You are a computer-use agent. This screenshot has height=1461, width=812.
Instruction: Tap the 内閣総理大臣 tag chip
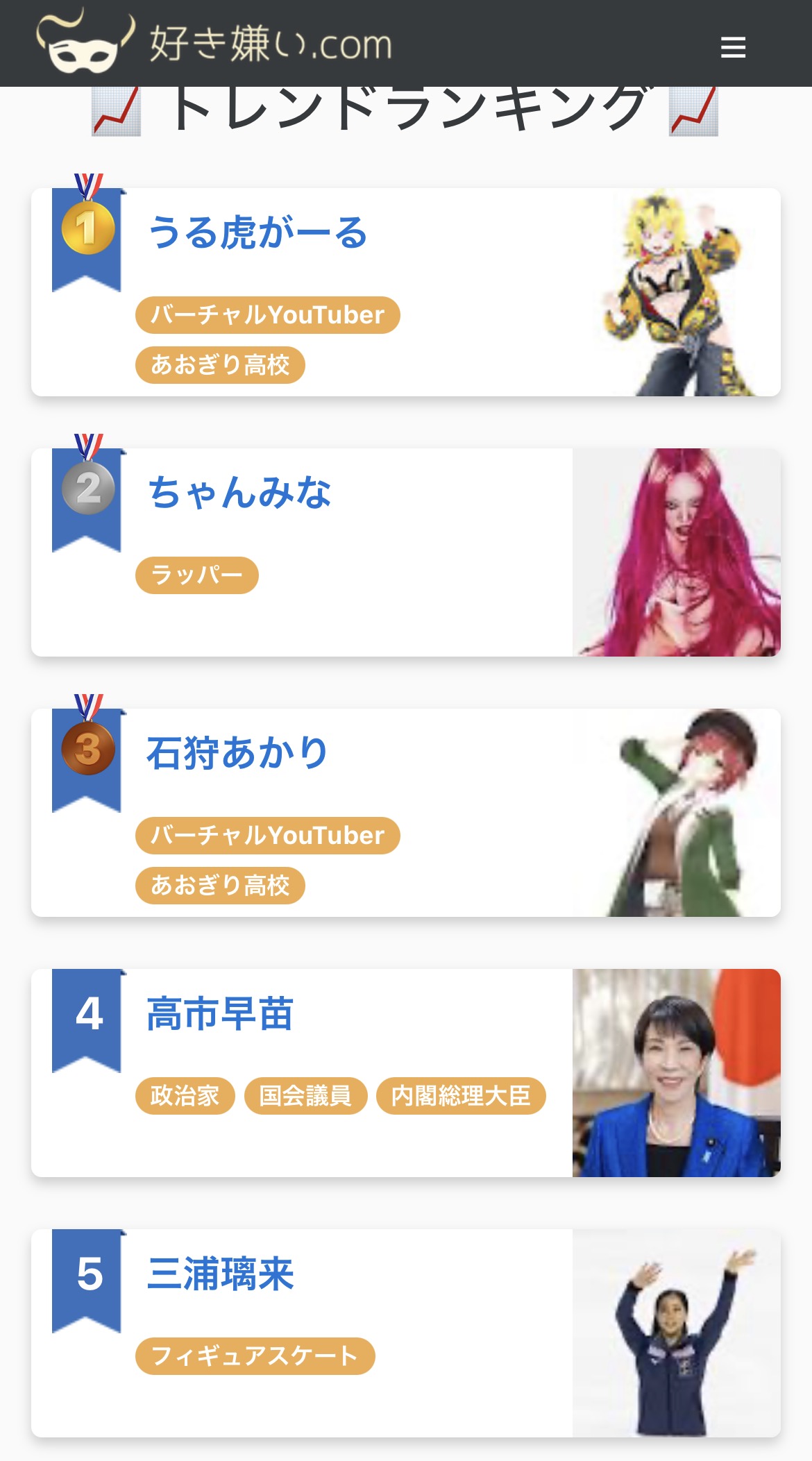click(x=461, y=1096)
